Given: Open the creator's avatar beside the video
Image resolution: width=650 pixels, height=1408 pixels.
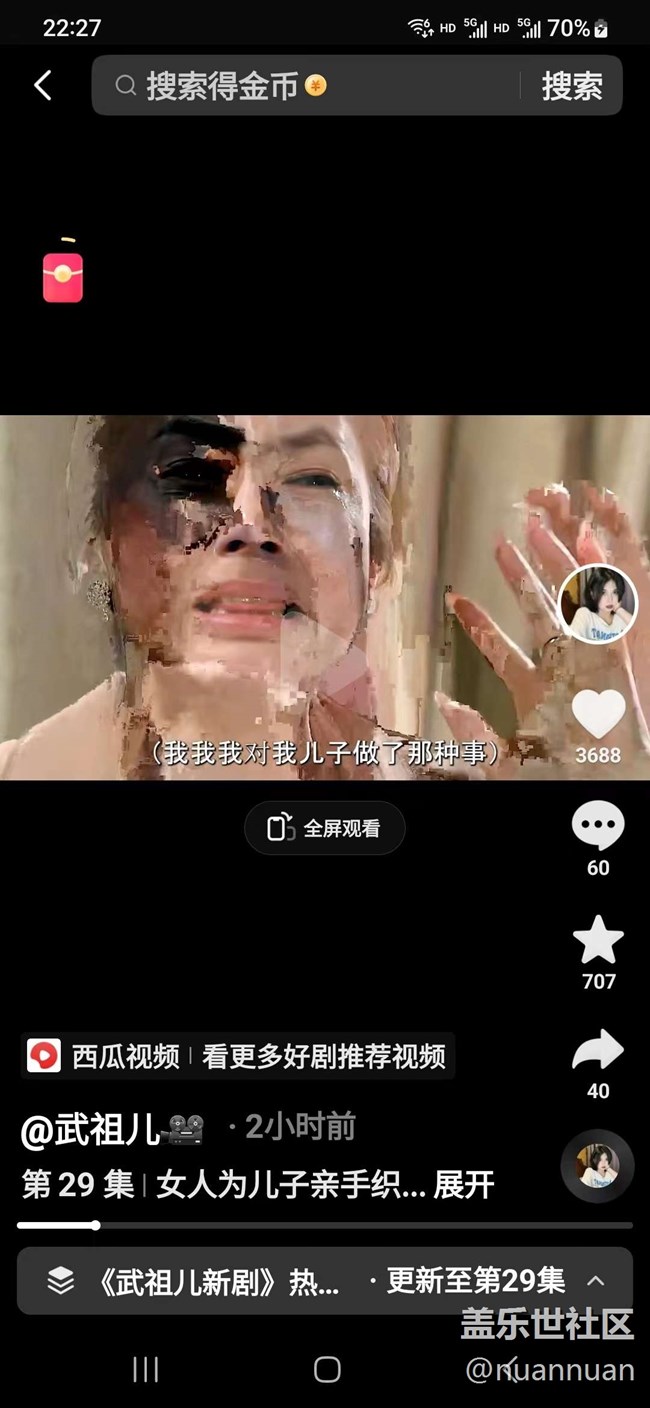Looking at the screenshot, I should tap(598, 603).
